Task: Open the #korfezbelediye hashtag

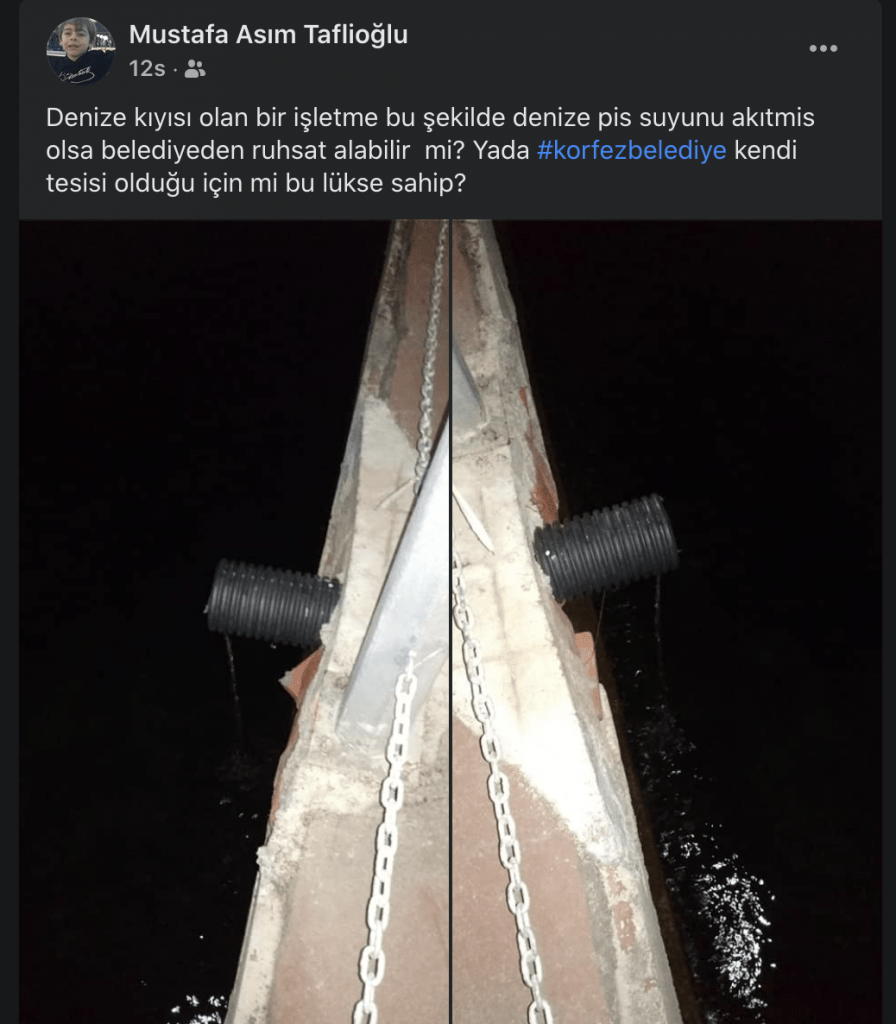Action: click(631, 153)
